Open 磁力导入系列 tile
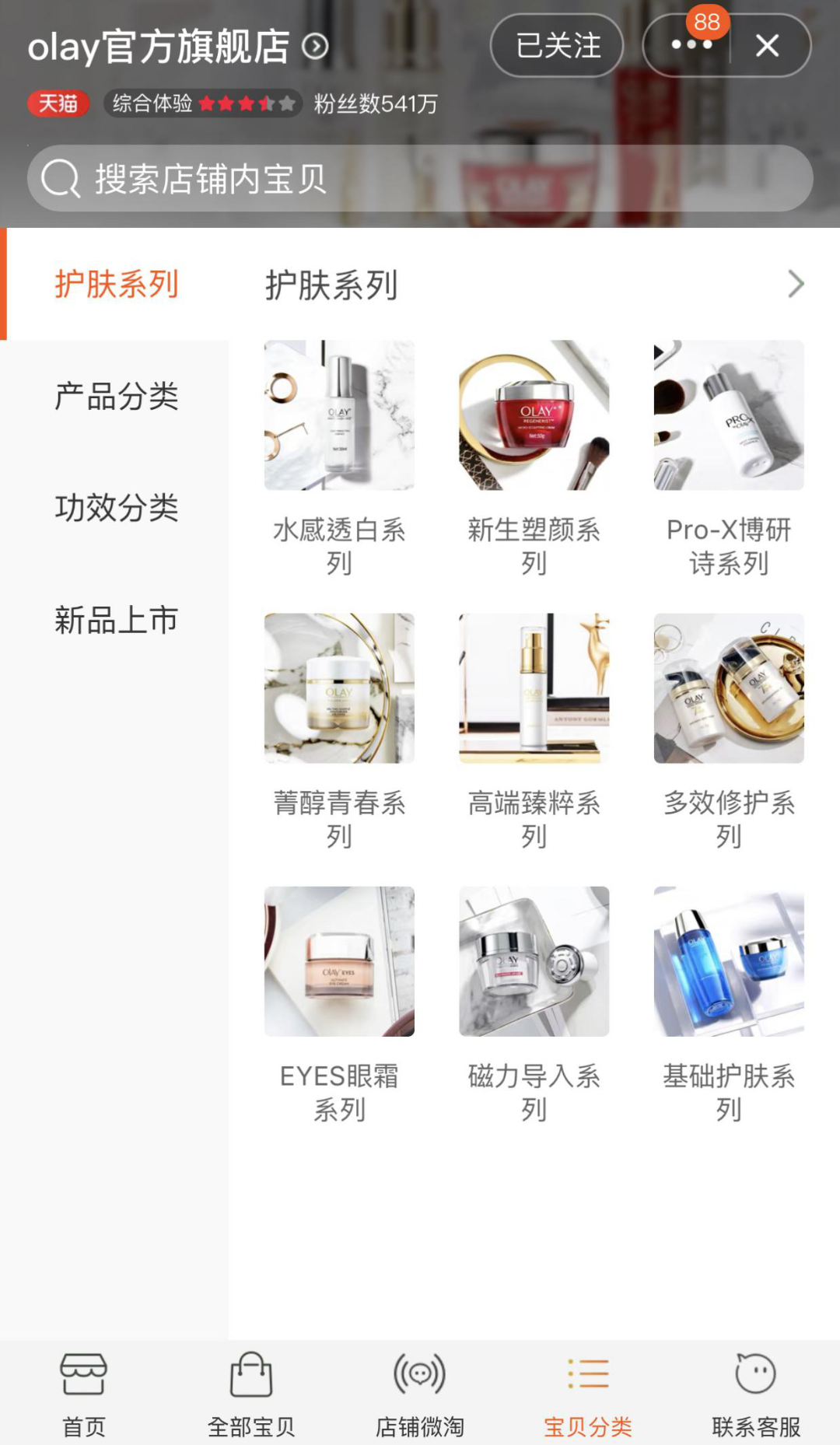The height and width of the screenshot is (1445, 840). coord(534,961)
